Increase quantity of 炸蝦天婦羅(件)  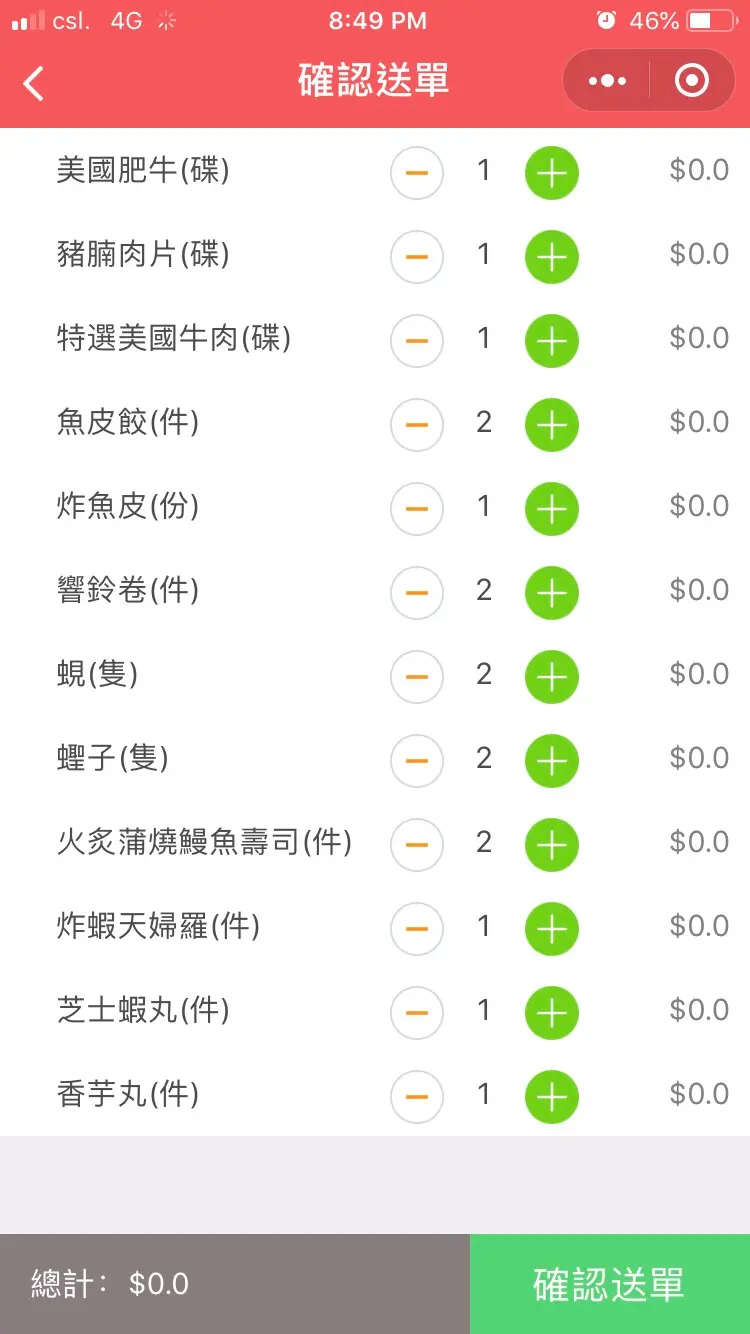(552, 929)
